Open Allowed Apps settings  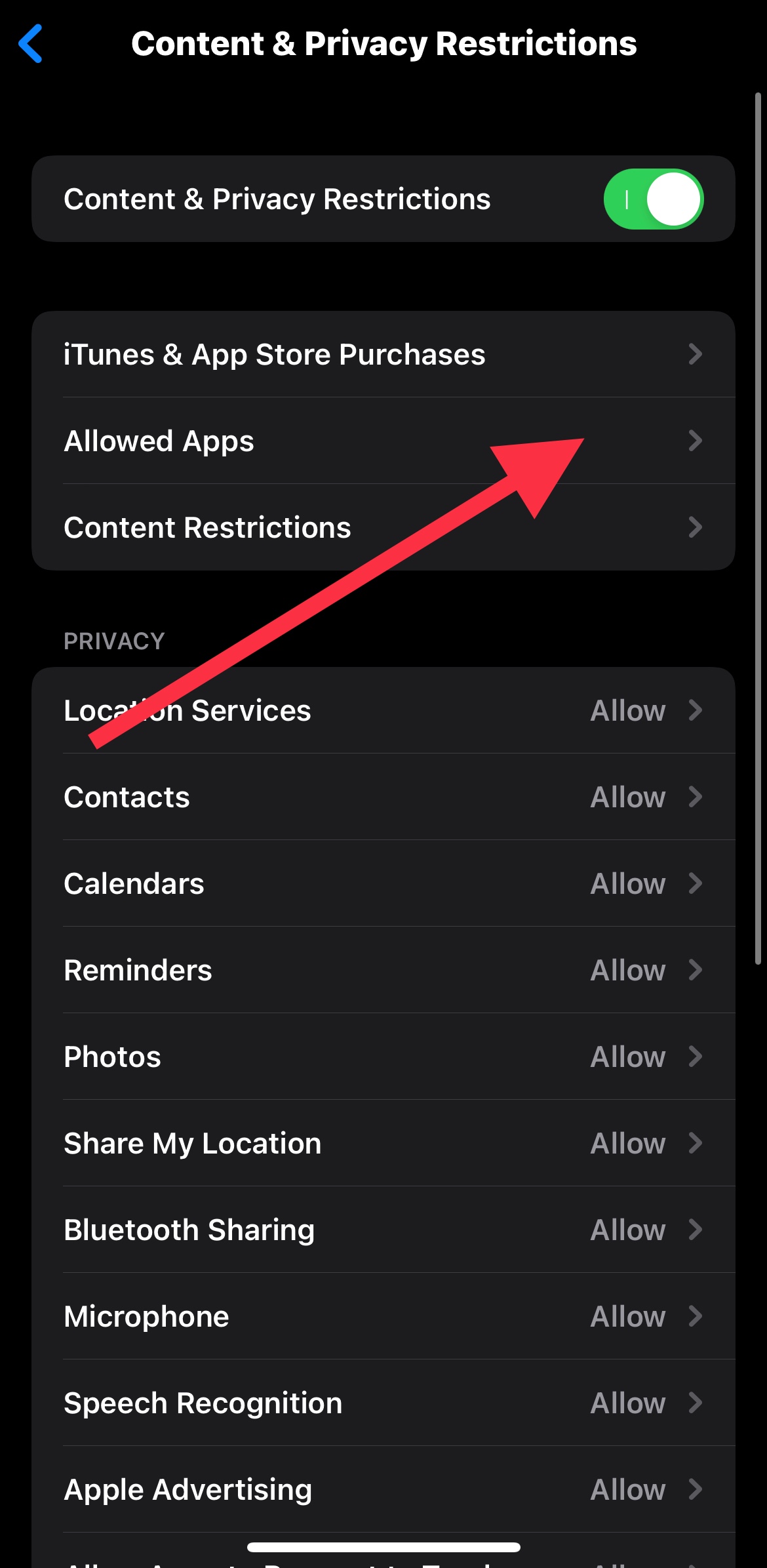(x=383, y=441)
